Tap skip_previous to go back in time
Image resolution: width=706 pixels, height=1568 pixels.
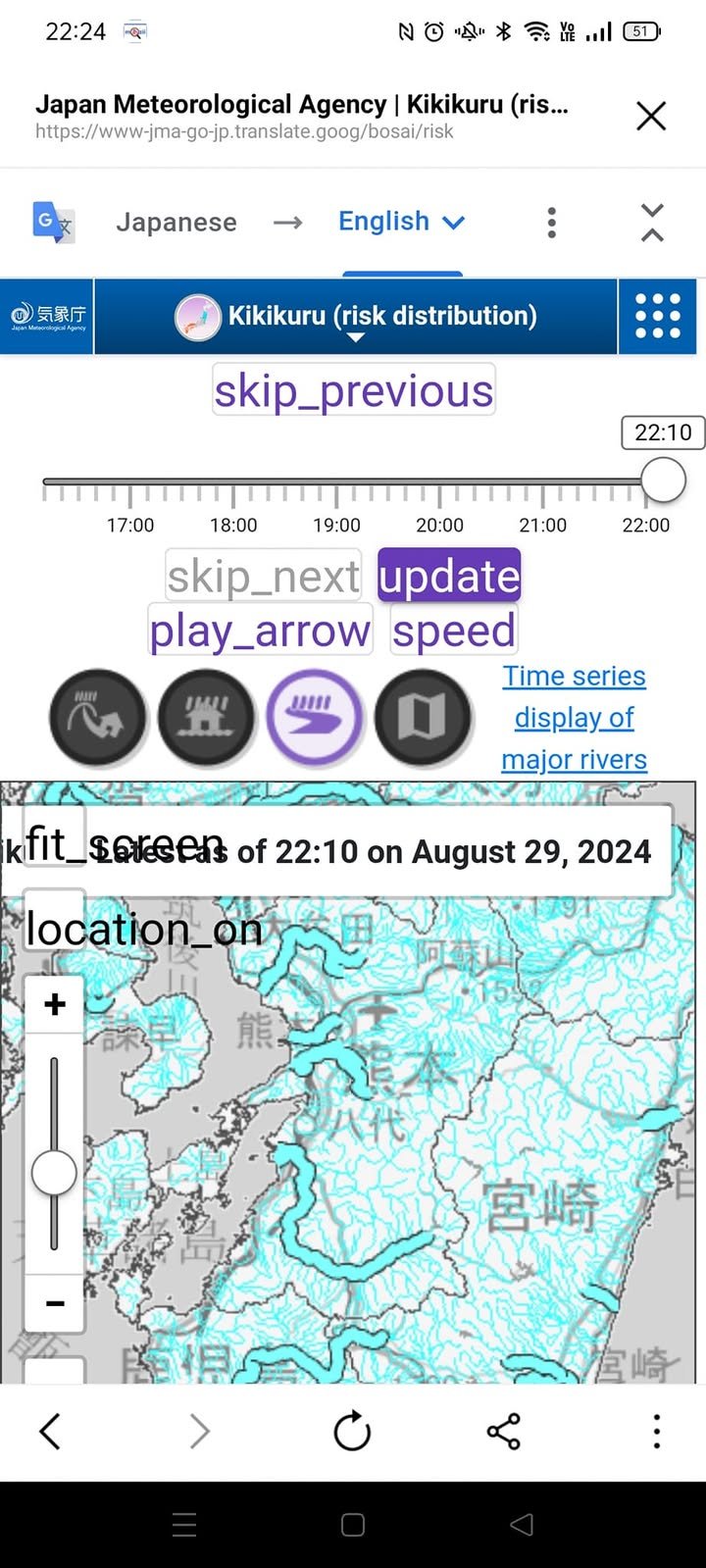353,390
